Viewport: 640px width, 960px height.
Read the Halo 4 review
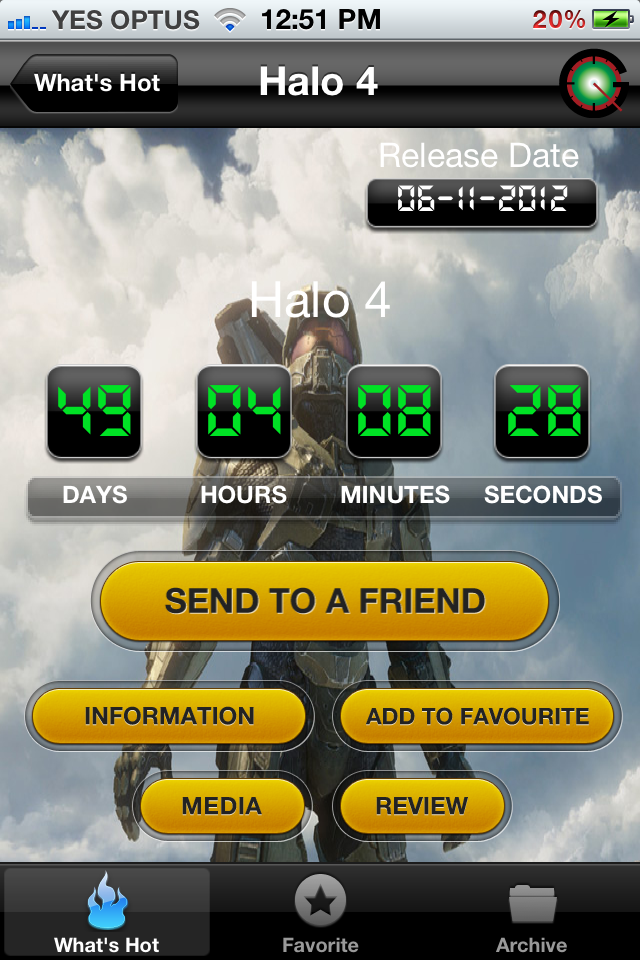(421, 806)
